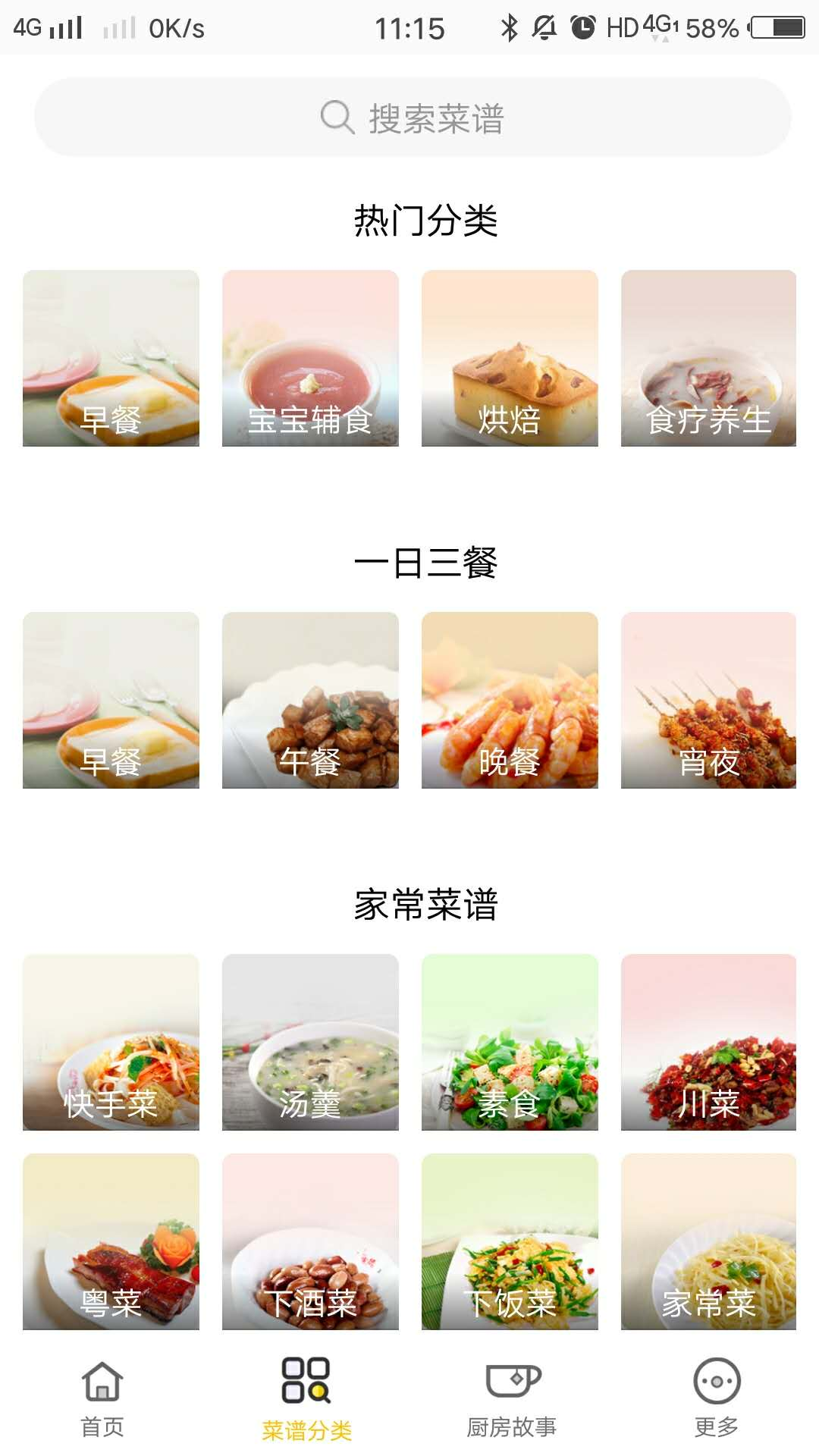Image resolution: width=819 pixels, height=1456 pixels.
Task: Open the 汤羹 category tile
Action: point(310,1042)
